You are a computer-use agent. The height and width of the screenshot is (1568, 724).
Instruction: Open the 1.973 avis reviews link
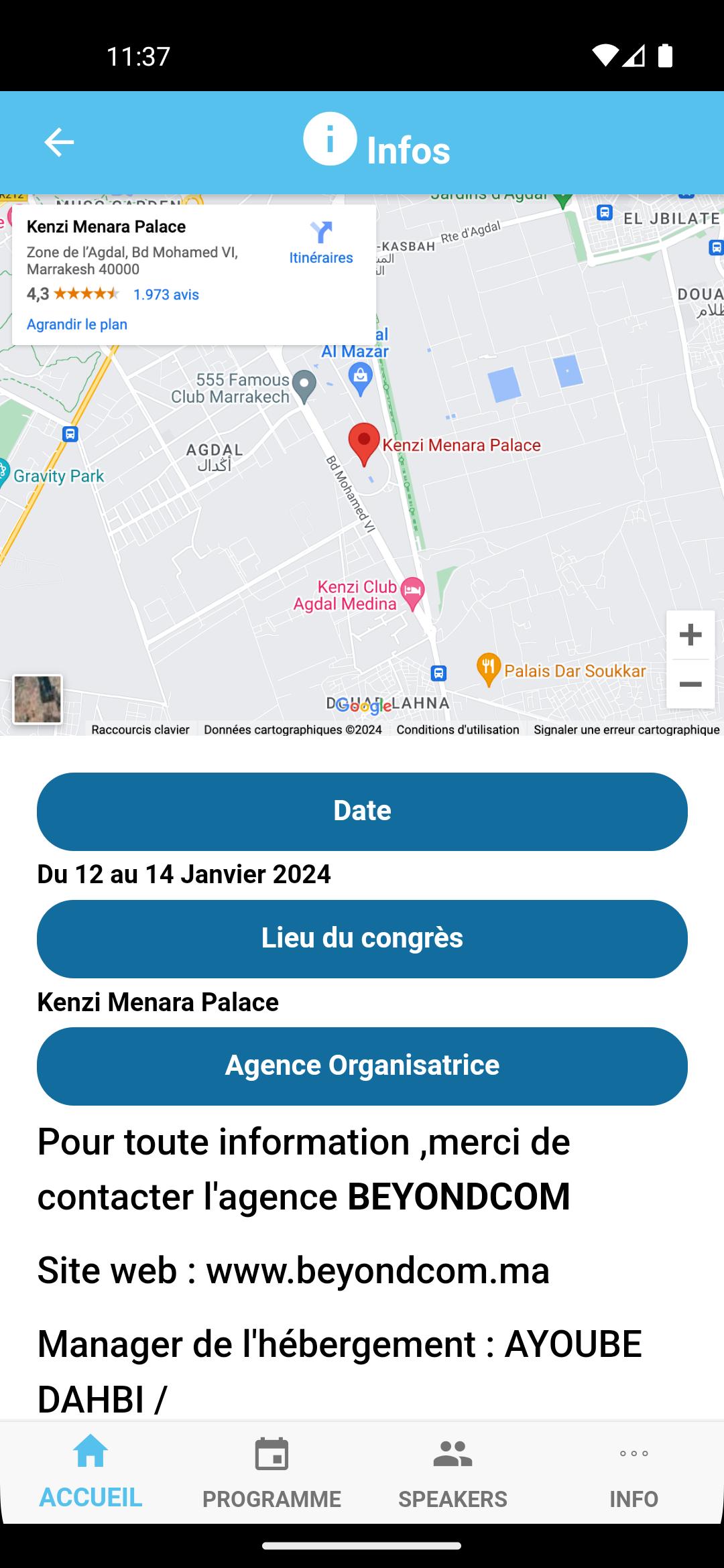(x=166, y=295)
